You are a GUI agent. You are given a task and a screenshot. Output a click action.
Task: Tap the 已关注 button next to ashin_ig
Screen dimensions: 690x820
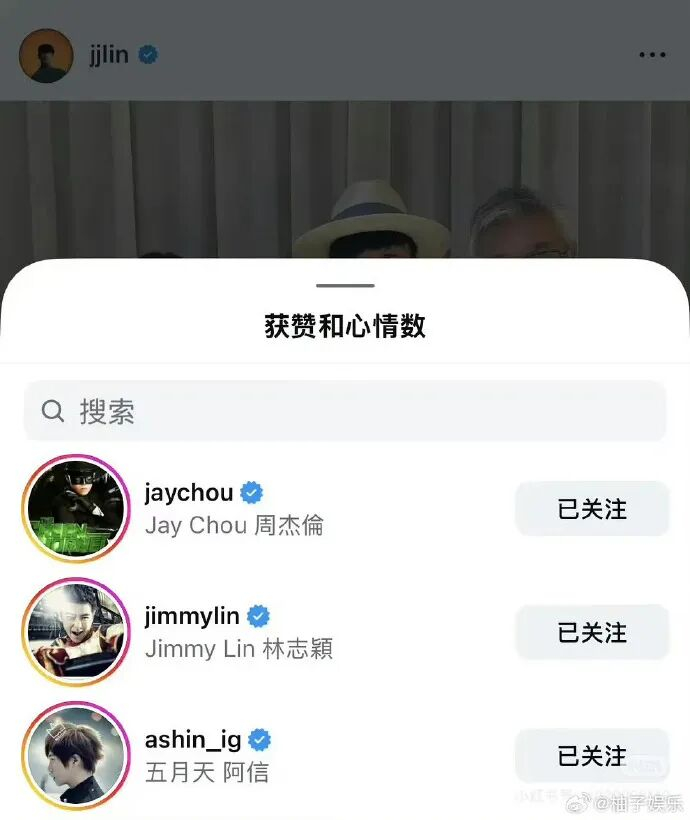(591, 756)
